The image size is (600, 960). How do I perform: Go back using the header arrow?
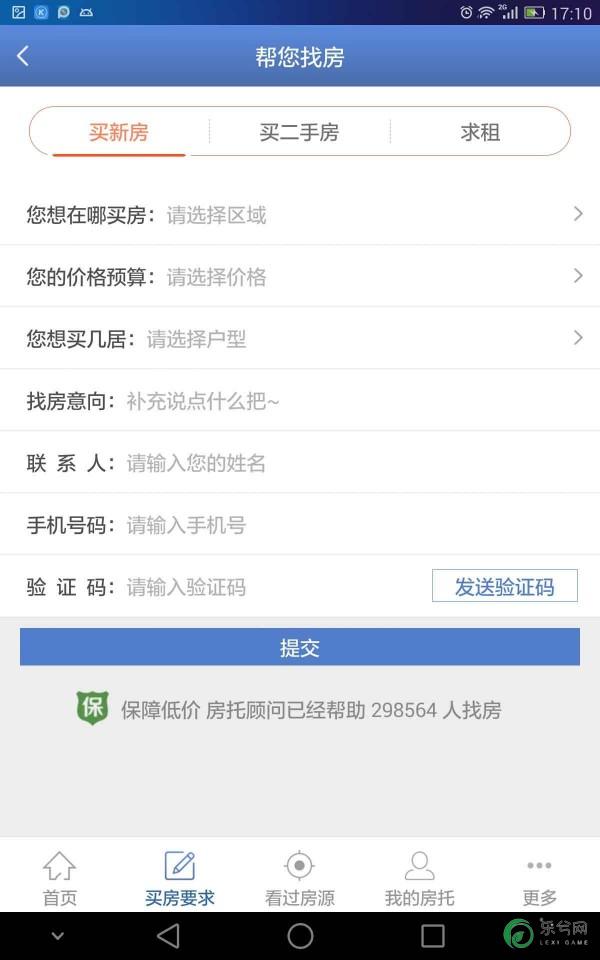(23, 57)
